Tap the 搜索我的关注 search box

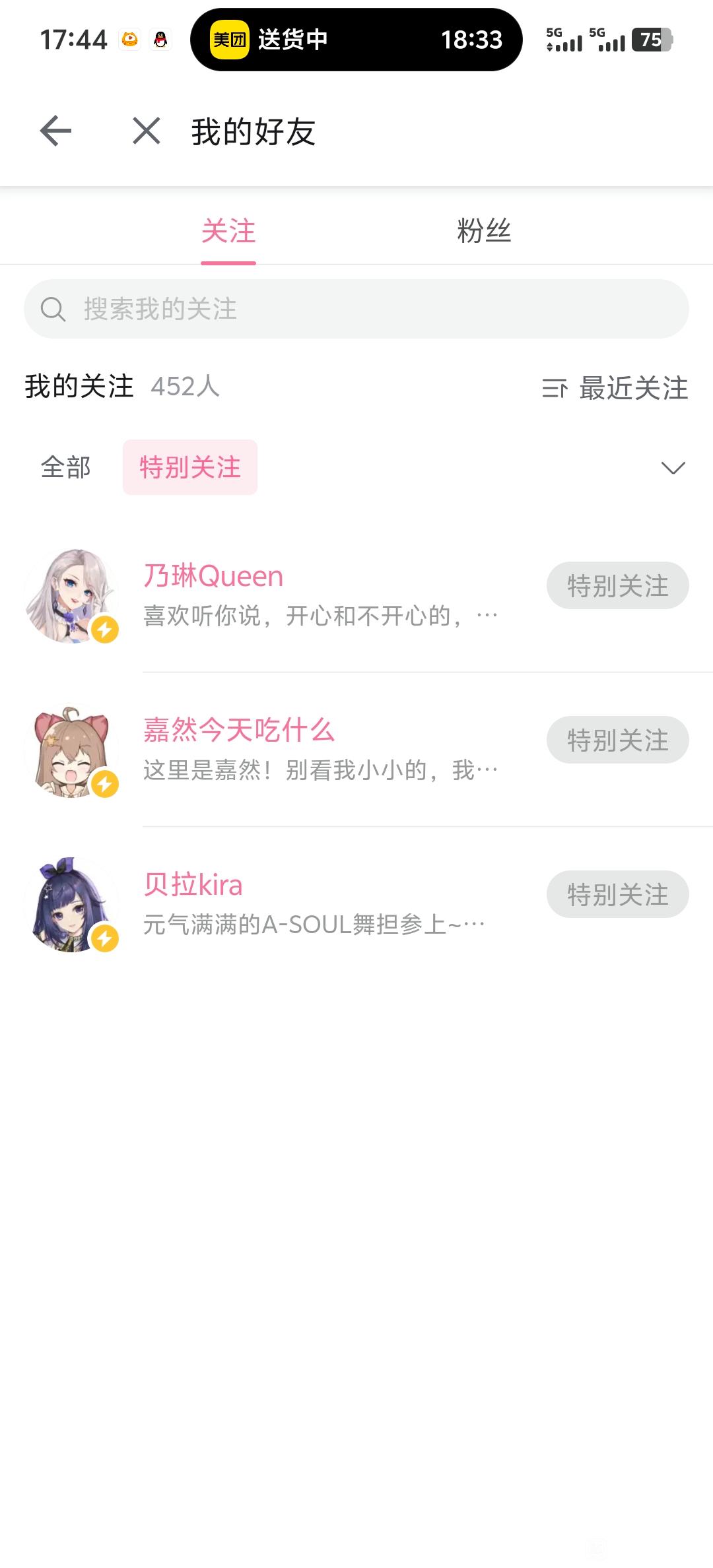[356, 309]
